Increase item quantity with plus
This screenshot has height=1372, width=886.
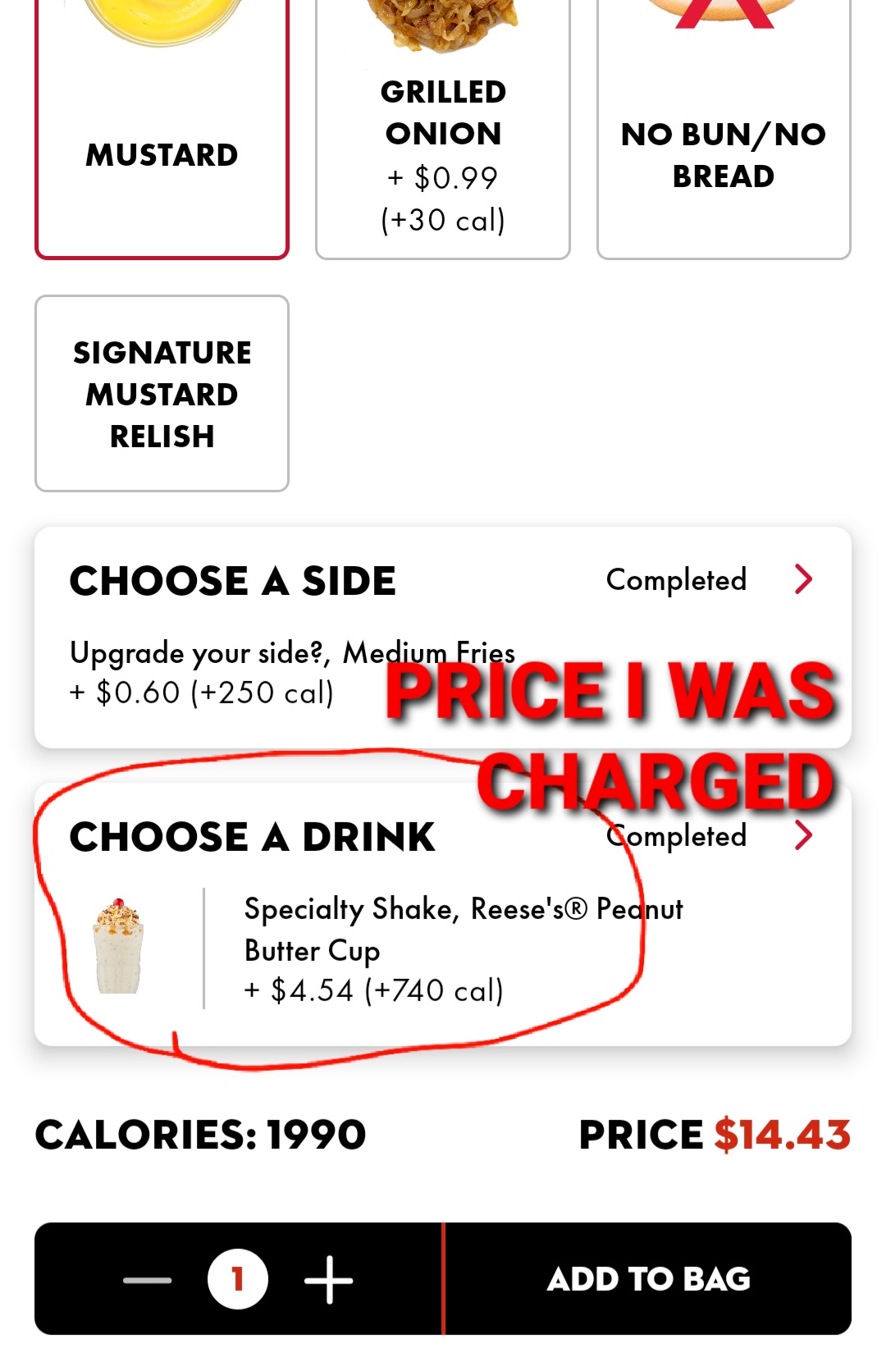[x=329, y=1279]
